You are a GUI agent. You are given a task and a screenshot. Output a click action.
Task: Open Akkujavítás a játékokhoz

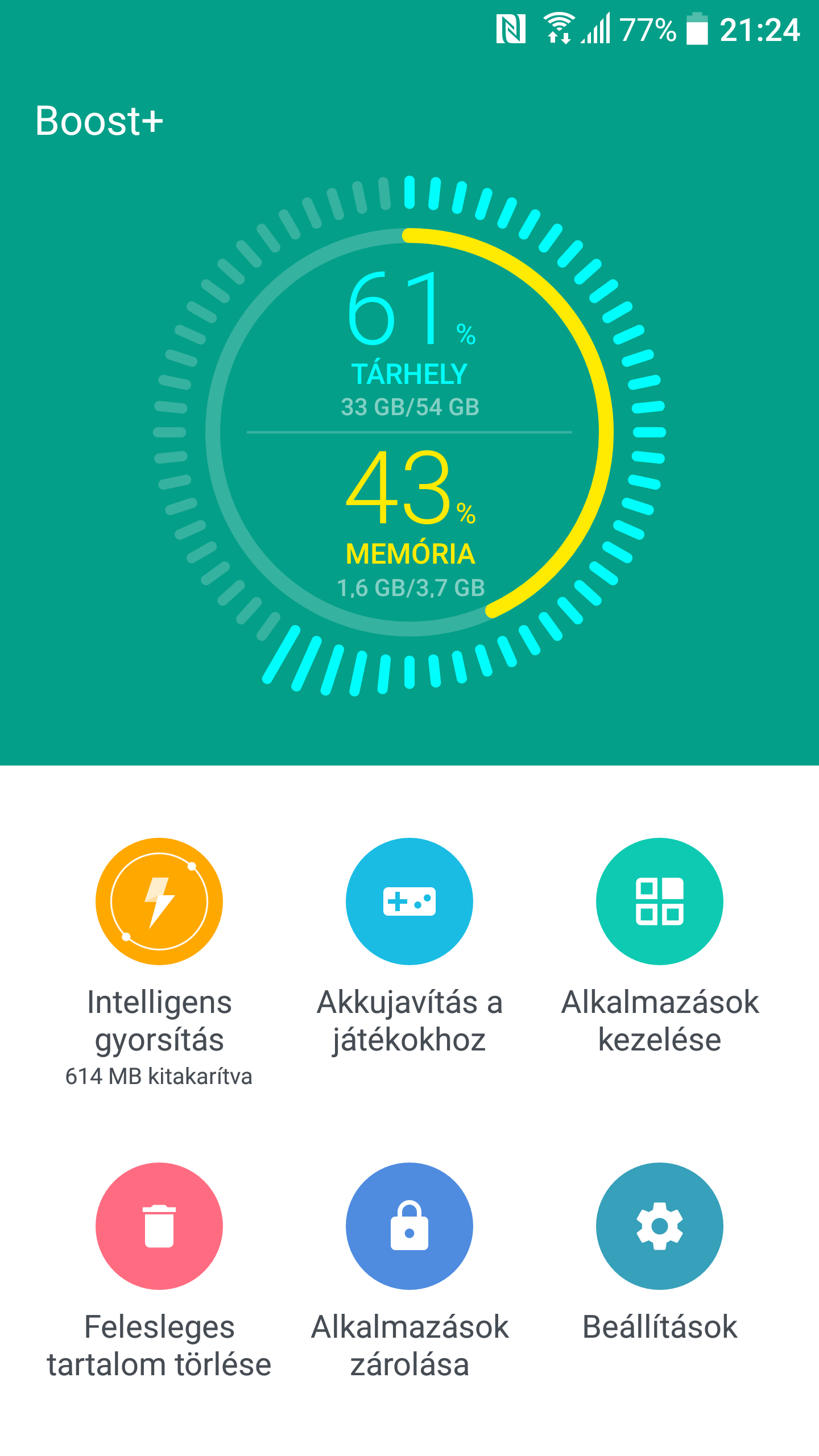tap(409, 901)
